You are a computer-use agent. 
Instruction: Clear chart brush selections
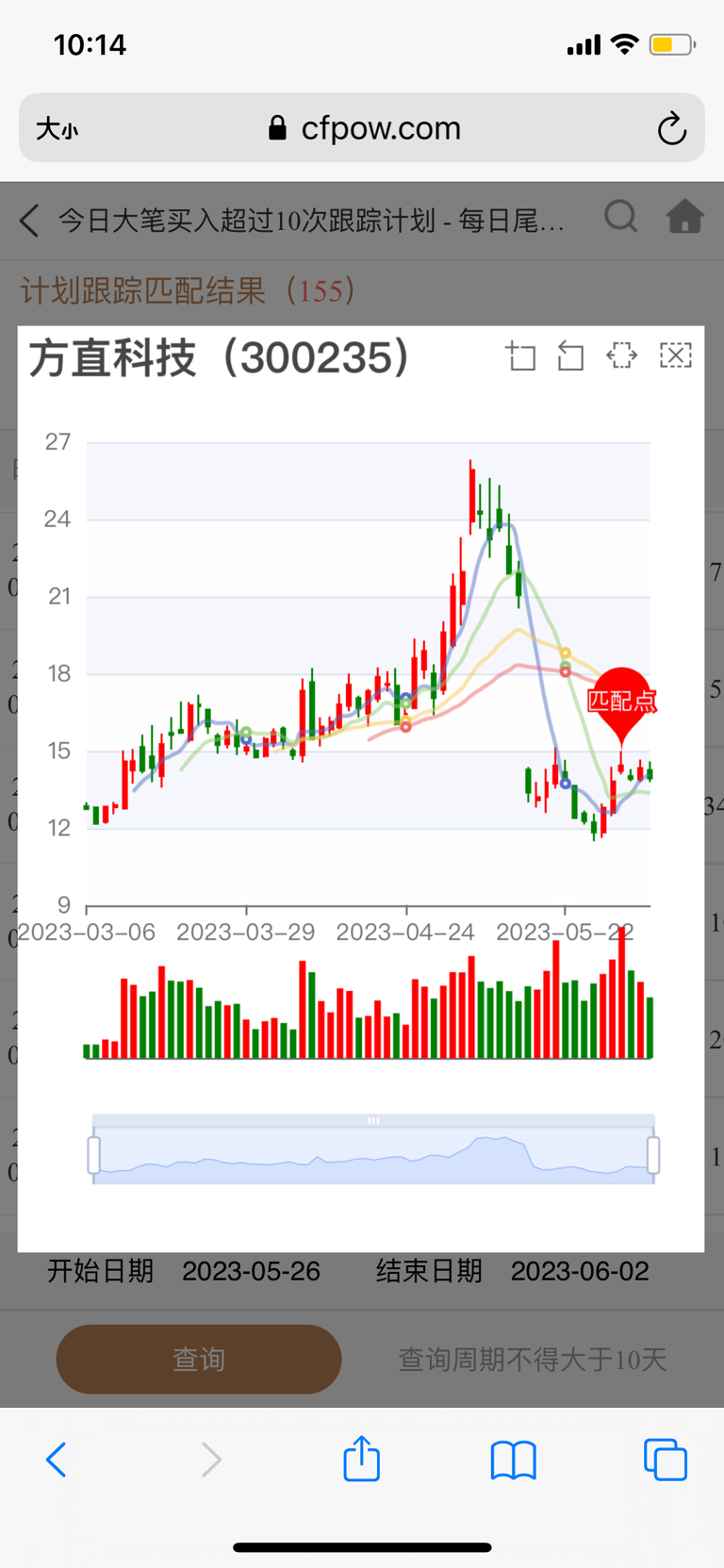click(675, 356)
